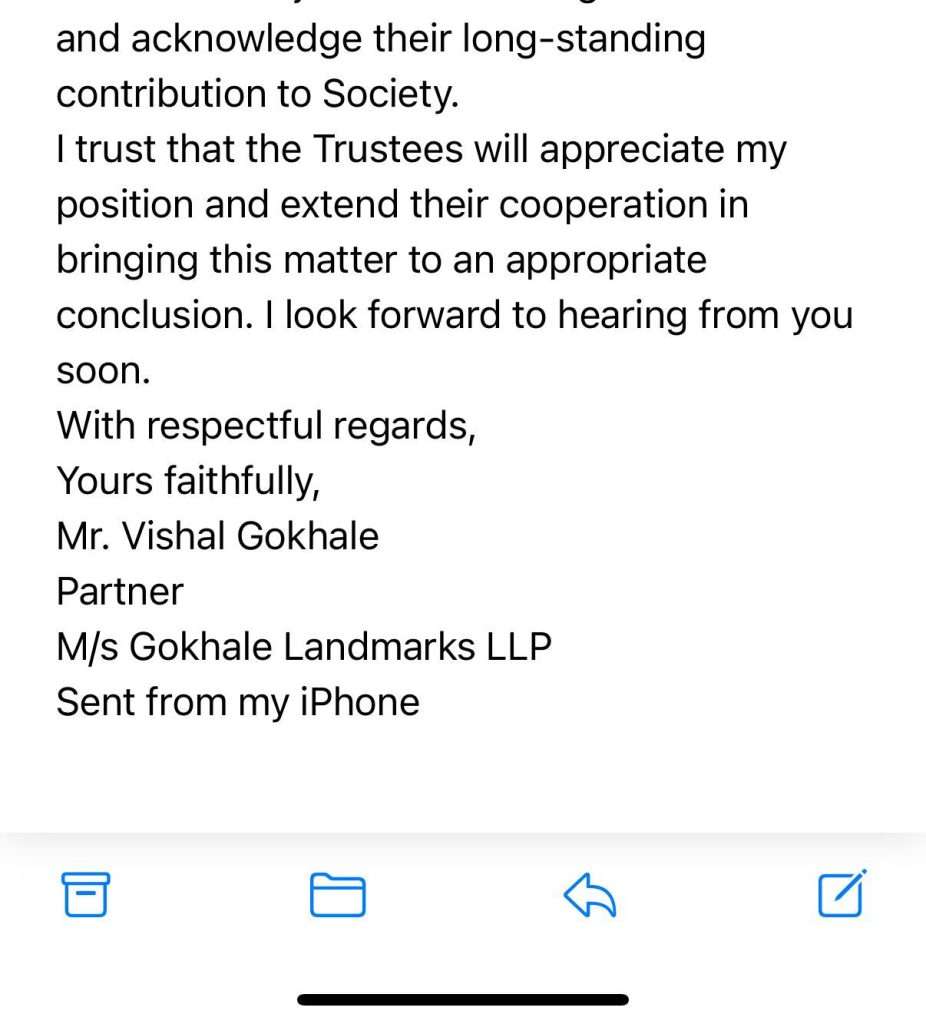
Task: Move the email to a folder
Action: point(337,894)
